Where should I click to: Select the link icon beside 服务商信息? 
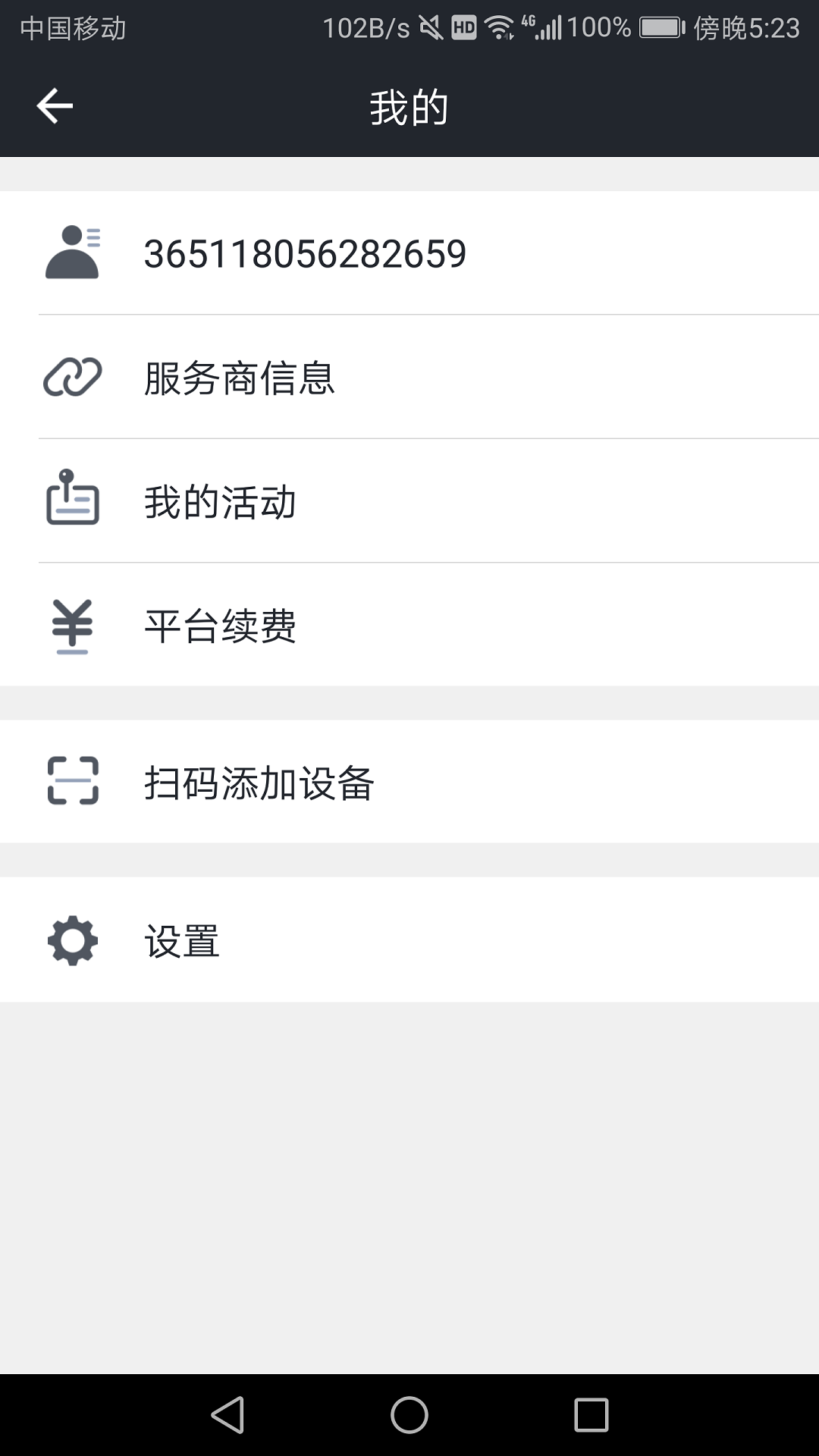pyautogui.click(x=74, y=377)
